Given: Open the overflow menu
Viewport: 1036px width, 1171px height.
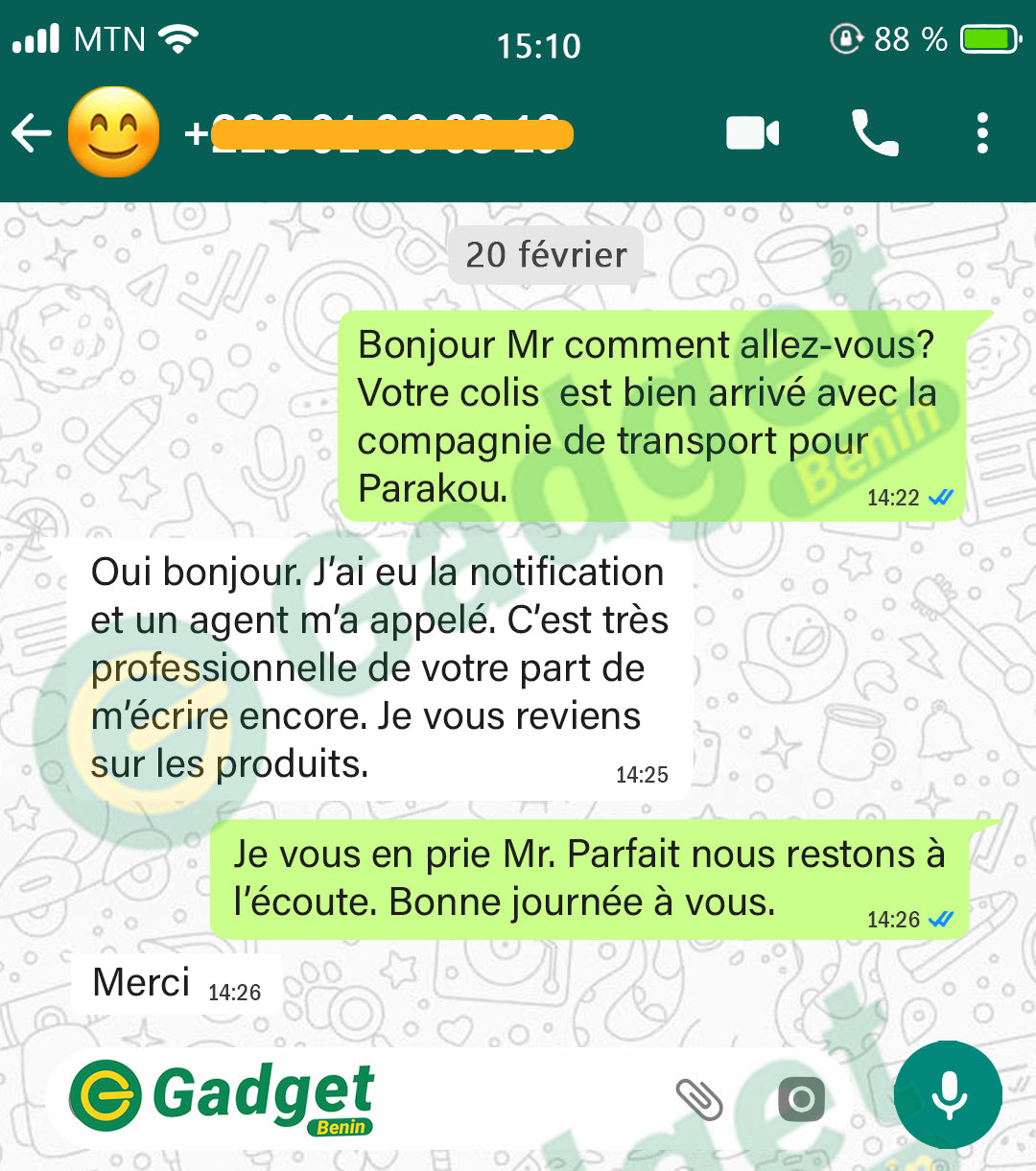Looking at the screenshot, I should (981, 133).
